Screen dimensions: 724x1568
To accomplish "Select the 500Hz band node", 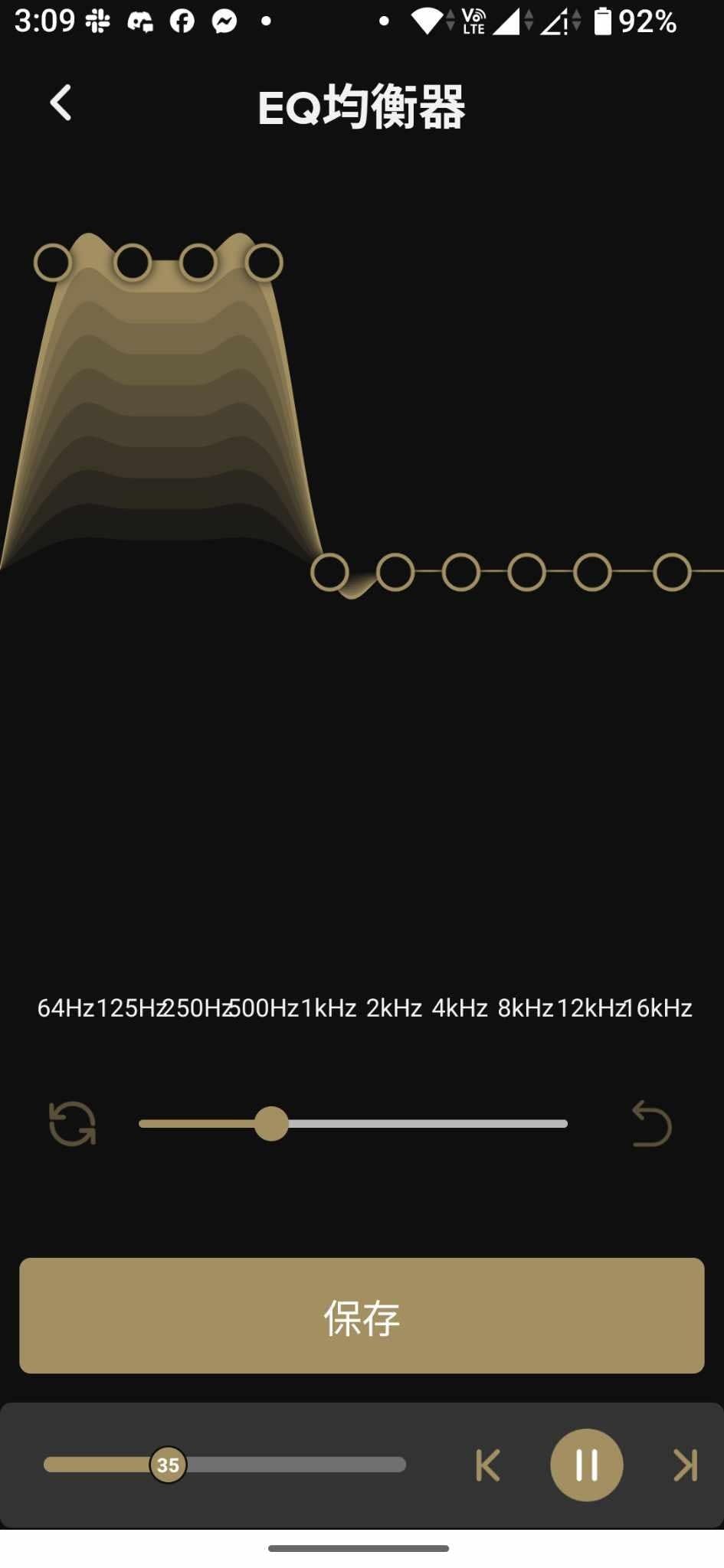I will tap(264, 263).
